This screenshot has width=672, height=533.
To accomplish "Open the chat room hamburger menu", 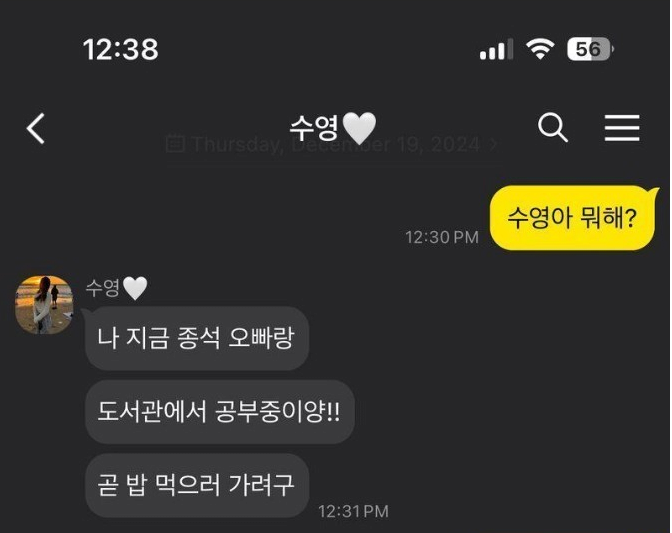I will tap(622, 128).
